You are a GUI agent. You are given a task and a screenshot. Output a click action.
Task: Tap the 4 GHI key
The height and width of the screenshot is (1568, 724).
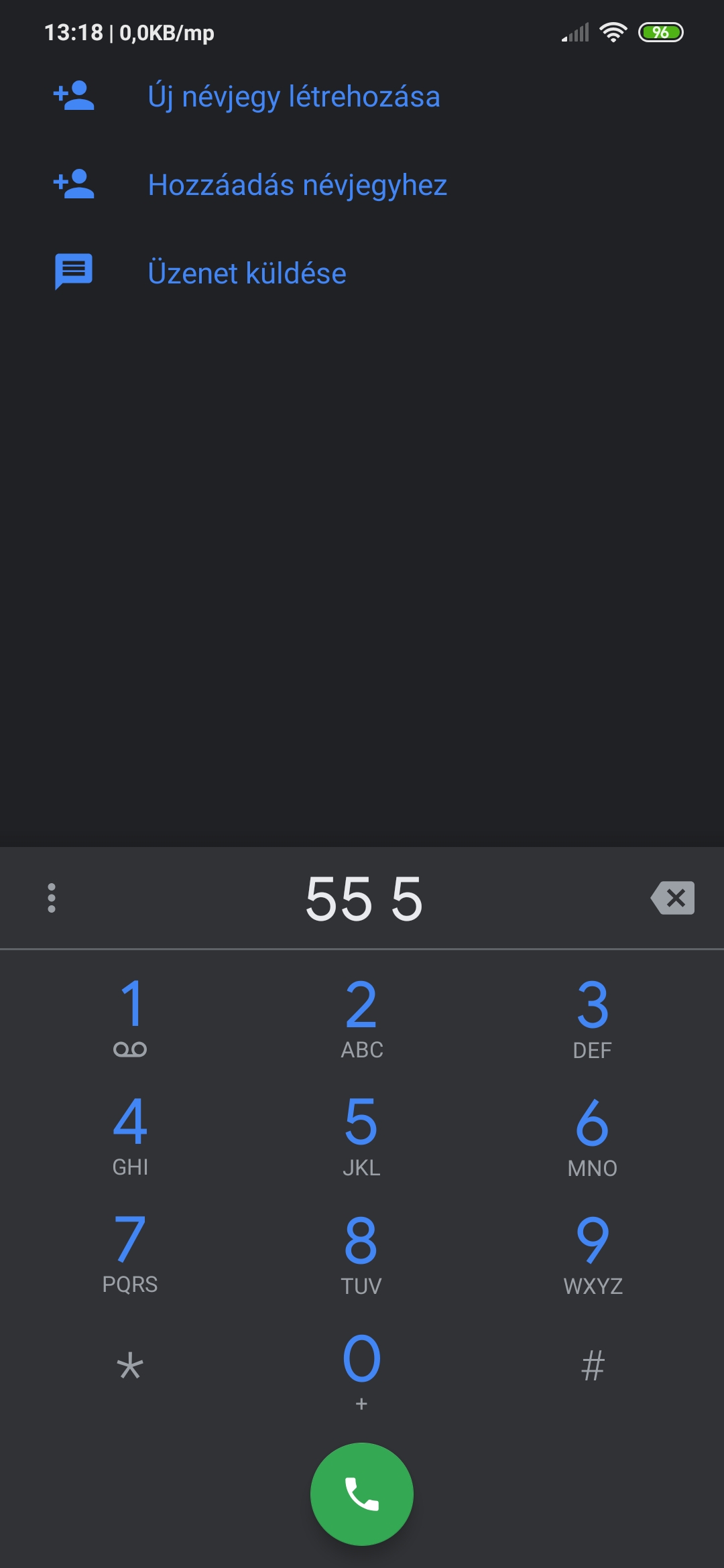pos(130,1136)
